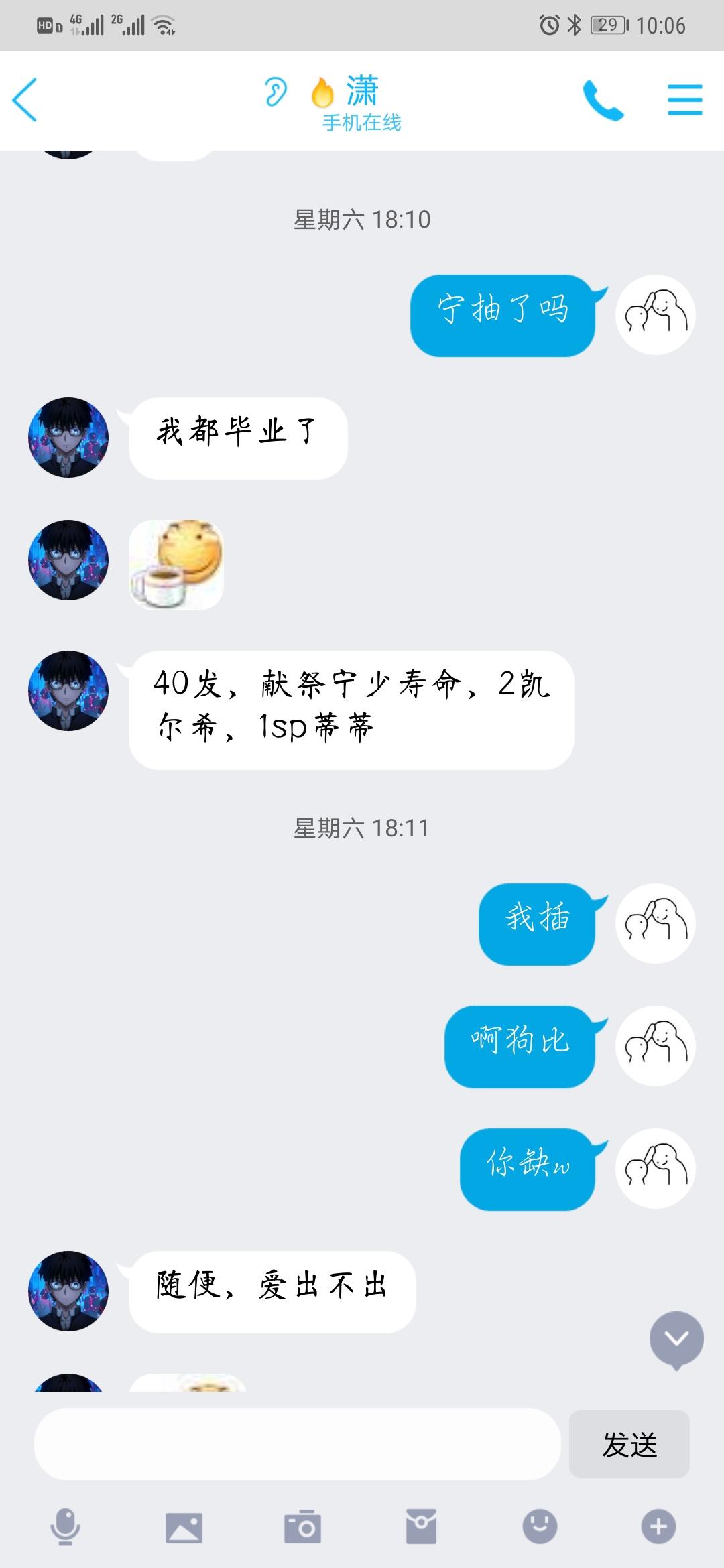This screenshot has height=1568, width=724.
Task: Toggle the earpiece mode icon
Action: 275,92
